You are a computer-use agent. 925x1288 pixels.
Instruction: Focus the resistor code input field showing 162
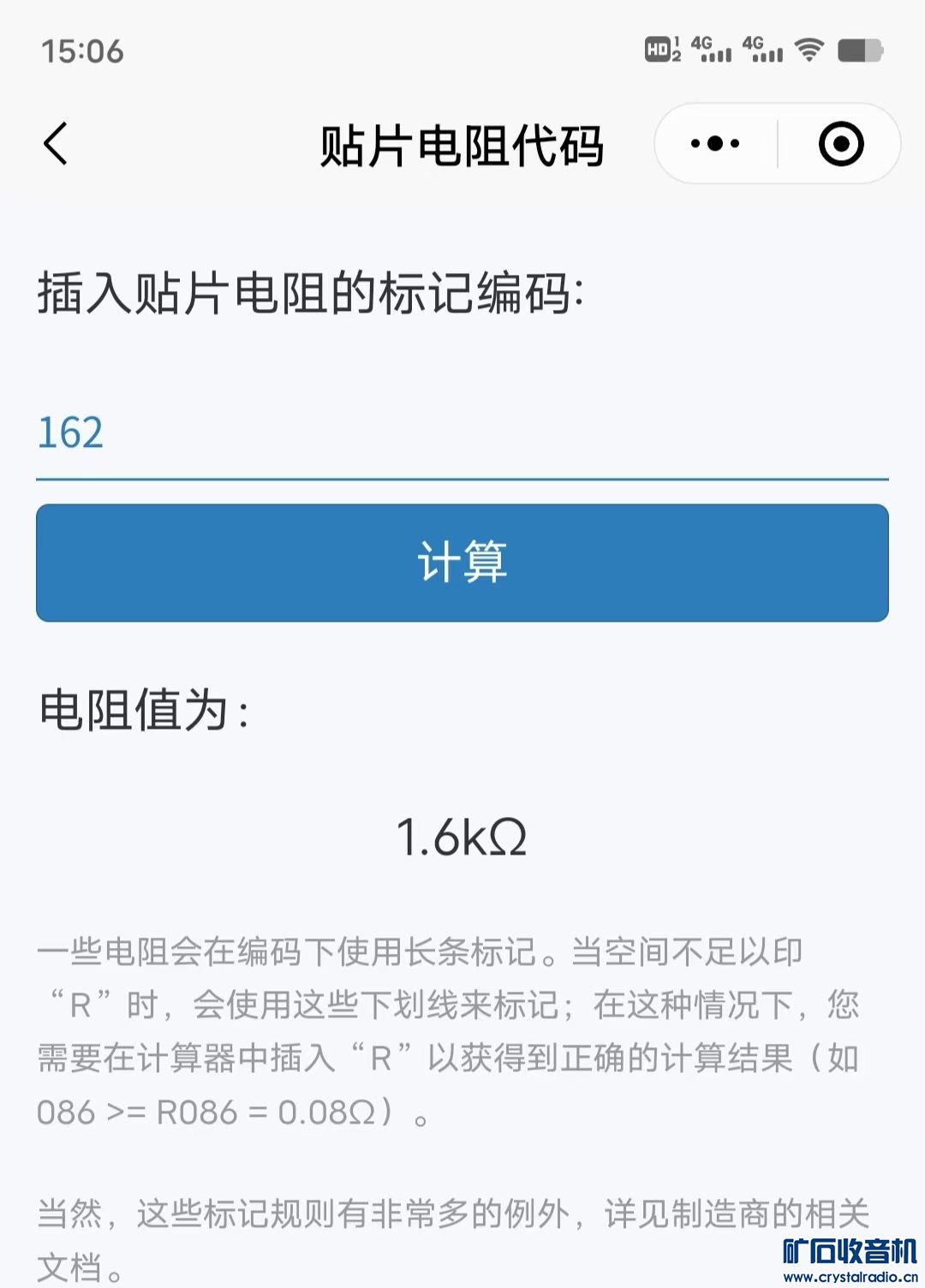pyautogui.click(x=461, y=433)
